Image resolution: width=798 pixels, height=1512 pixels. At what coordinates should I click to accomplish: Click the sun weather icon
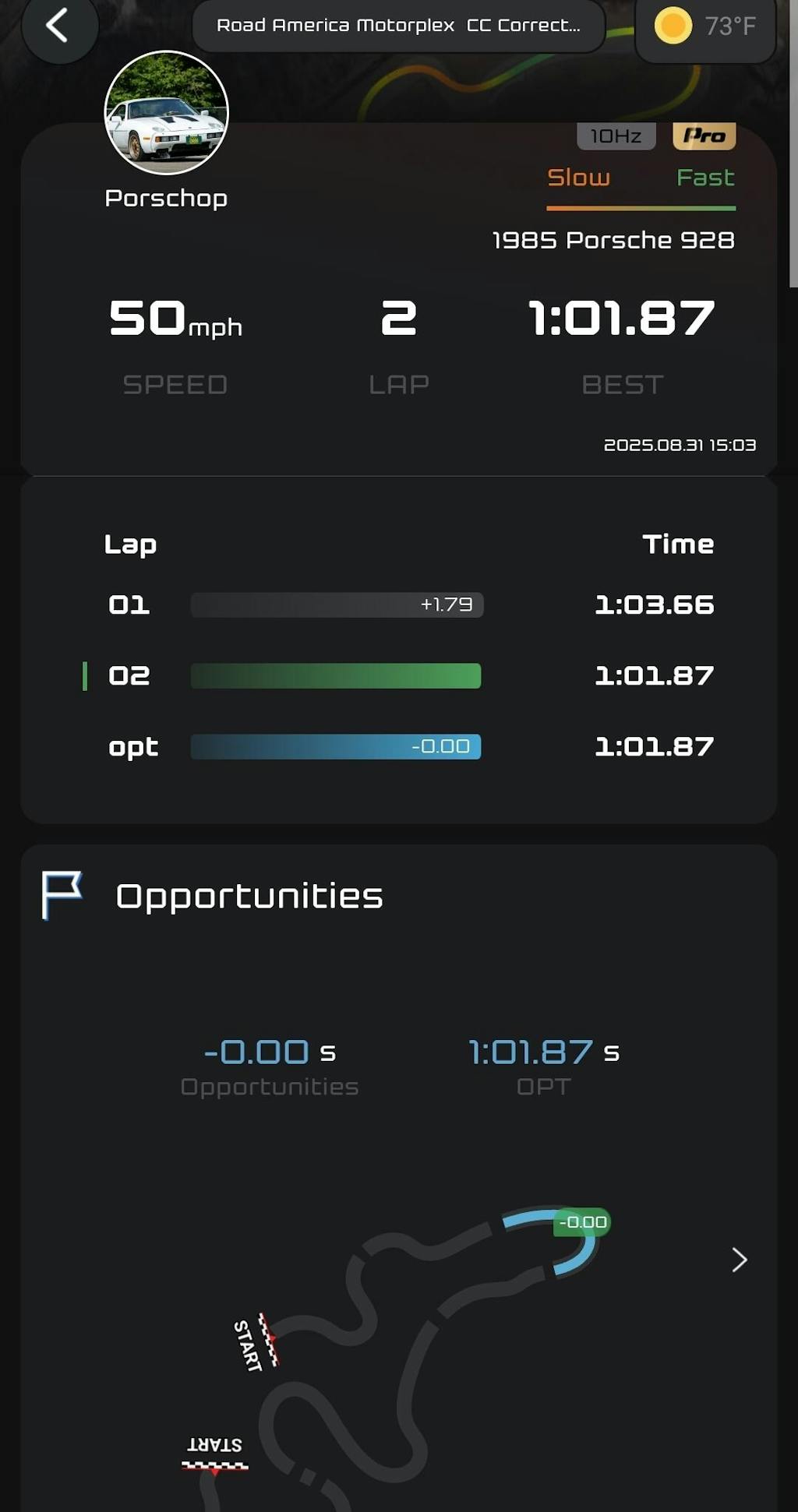tap(673, 26)
